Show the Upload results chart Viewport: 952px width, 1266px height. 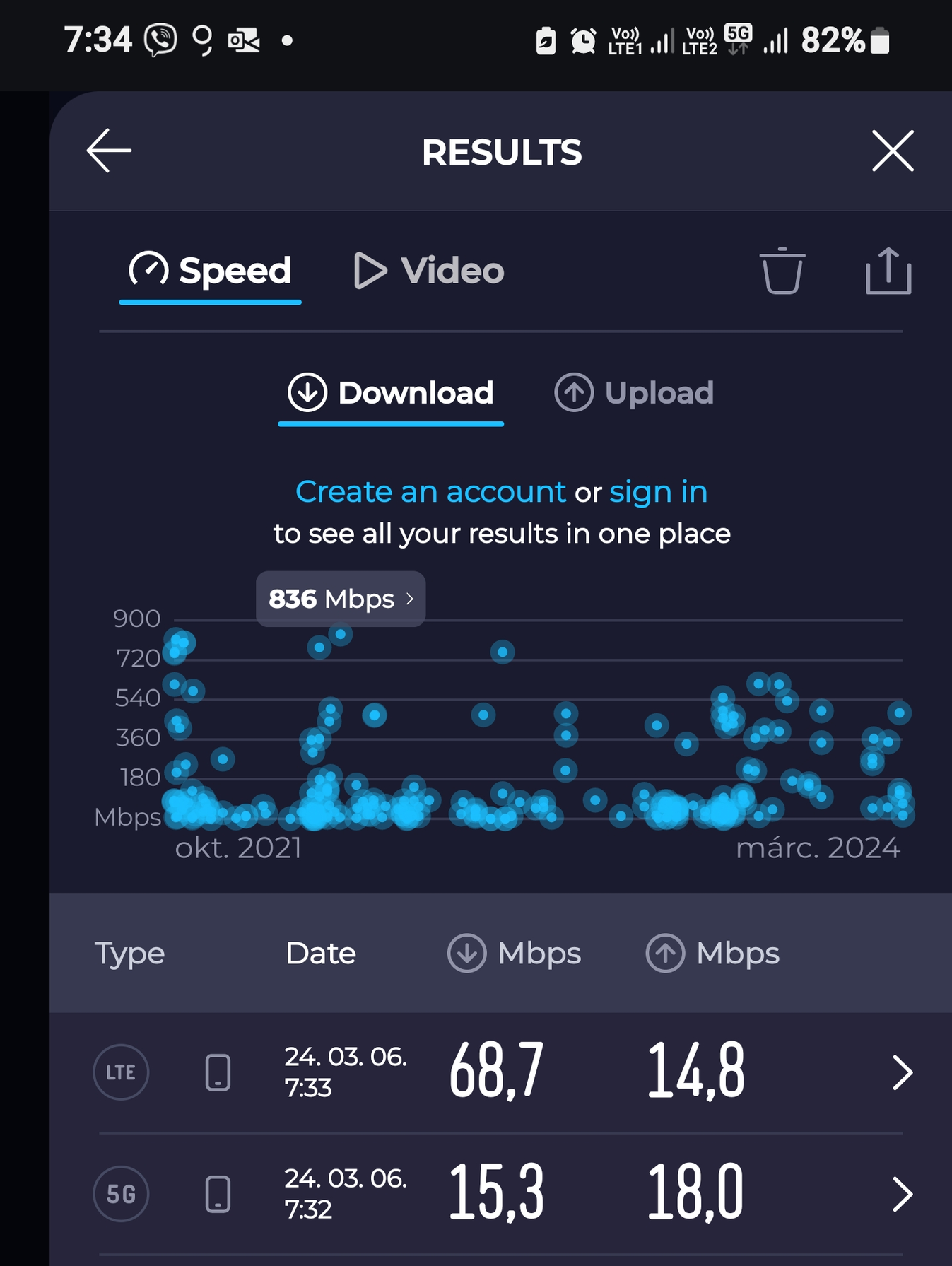click(634, 393)
